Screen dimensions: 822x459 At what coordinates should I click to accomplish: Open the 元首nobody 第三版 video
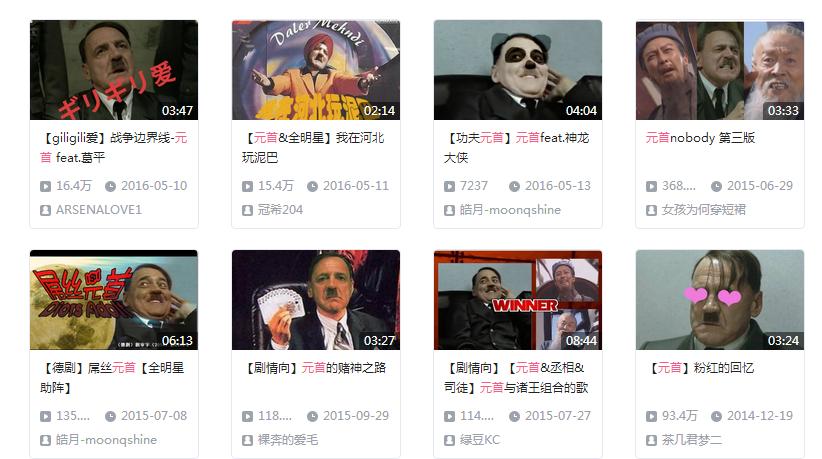click(719, 70)
